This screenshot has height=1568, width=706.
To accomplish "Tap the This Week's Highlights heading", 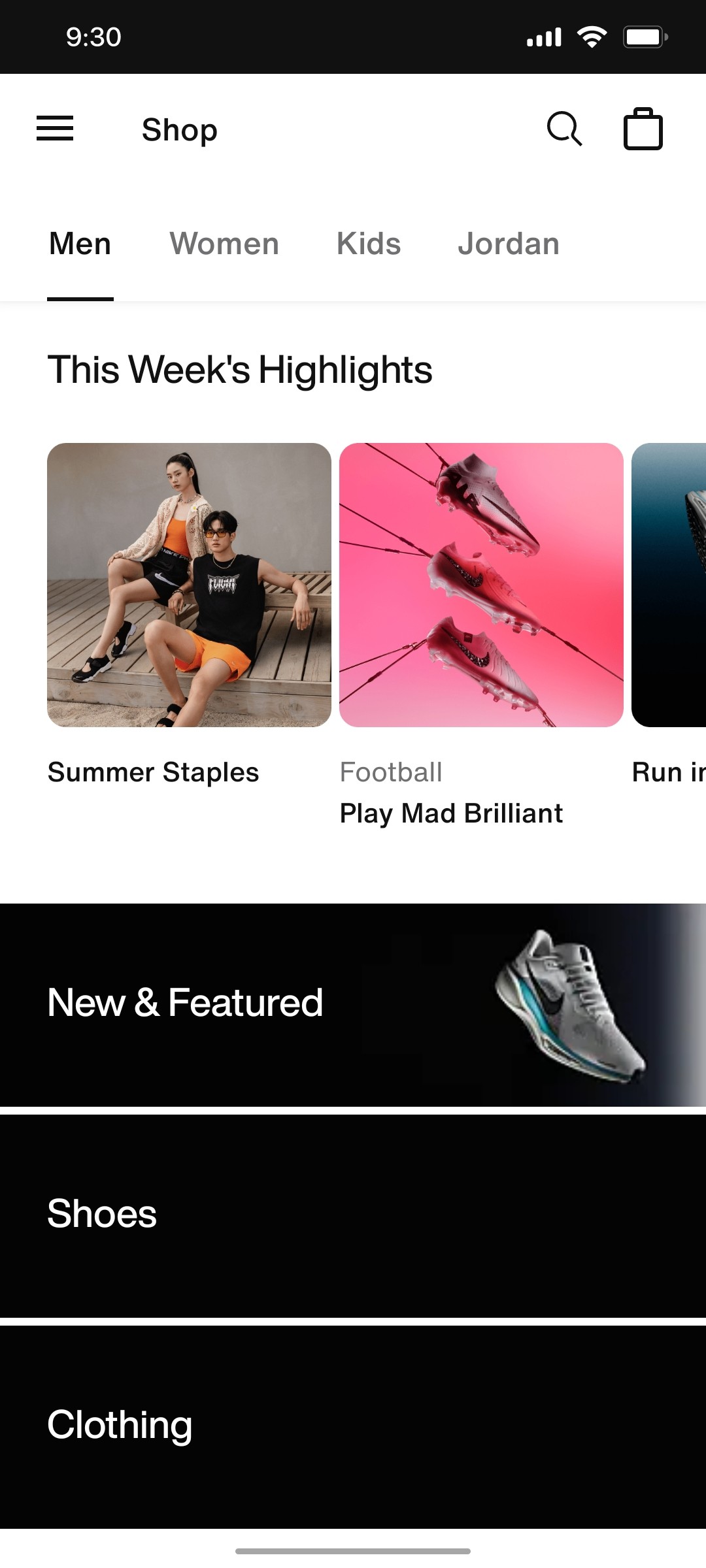I will point(240,370).
